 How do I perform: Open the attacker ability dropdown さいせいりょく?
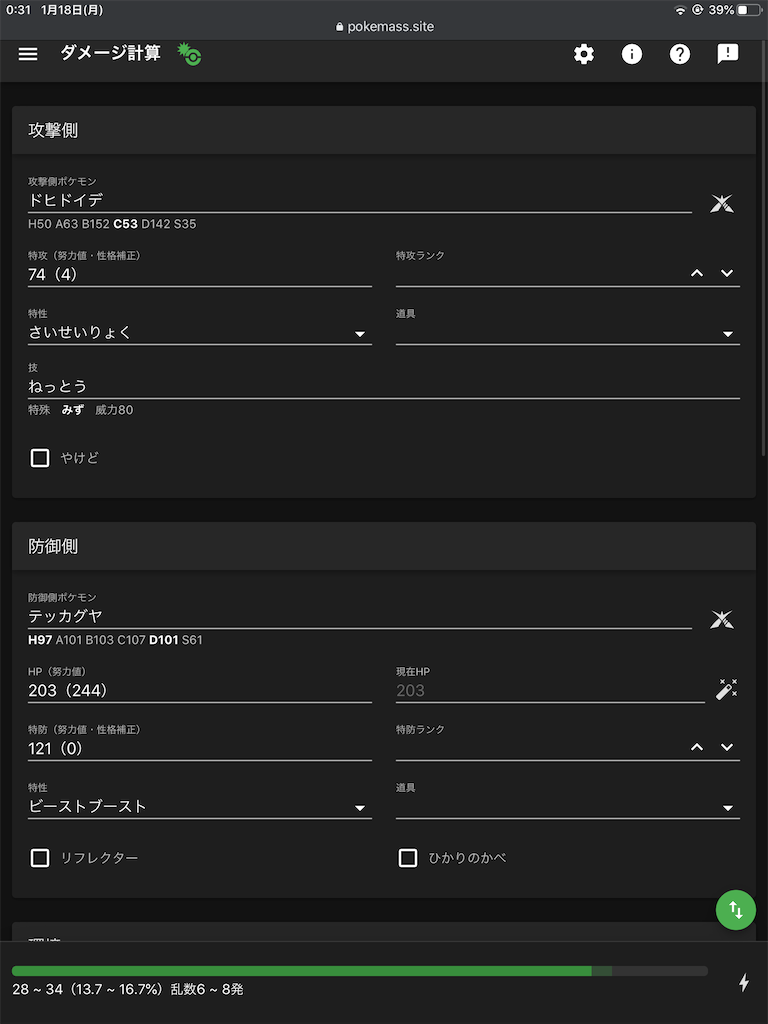coord(200,333)
